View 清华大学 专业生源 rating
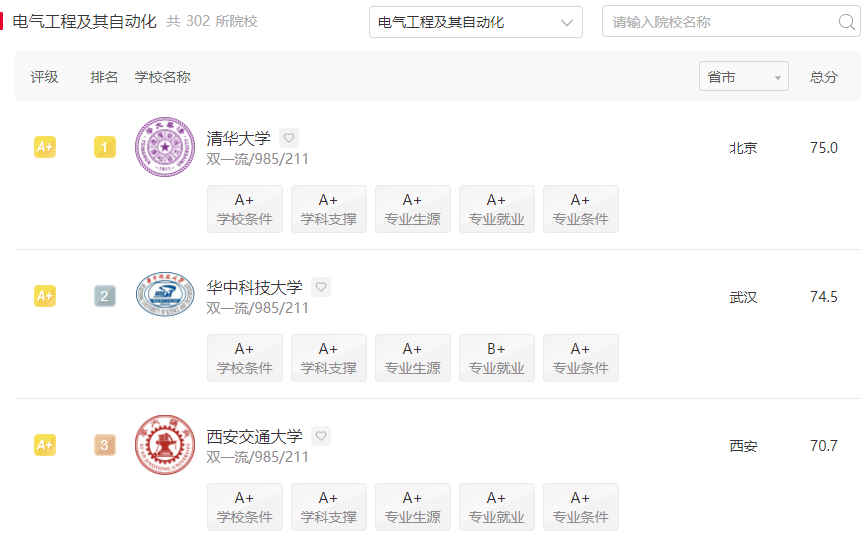 [413, 209]
